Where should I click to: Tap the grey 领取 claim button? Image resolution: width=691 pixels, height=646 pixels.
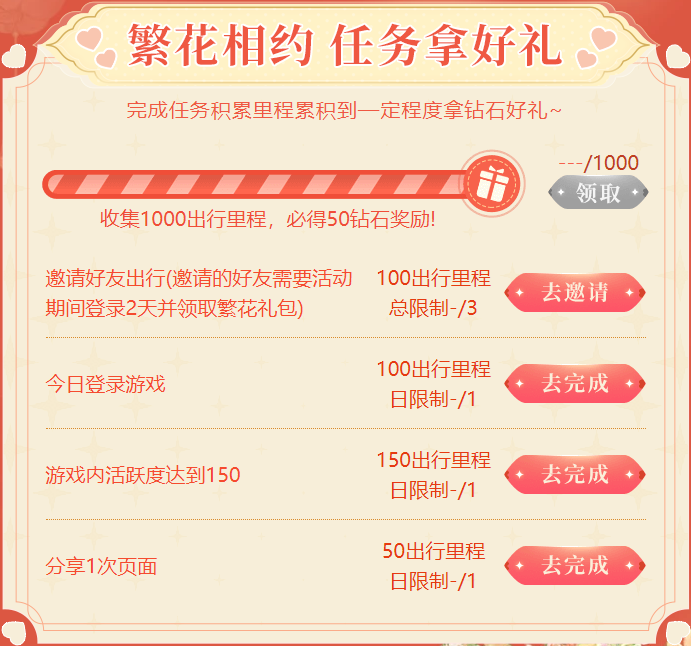[x=598, y=193]
